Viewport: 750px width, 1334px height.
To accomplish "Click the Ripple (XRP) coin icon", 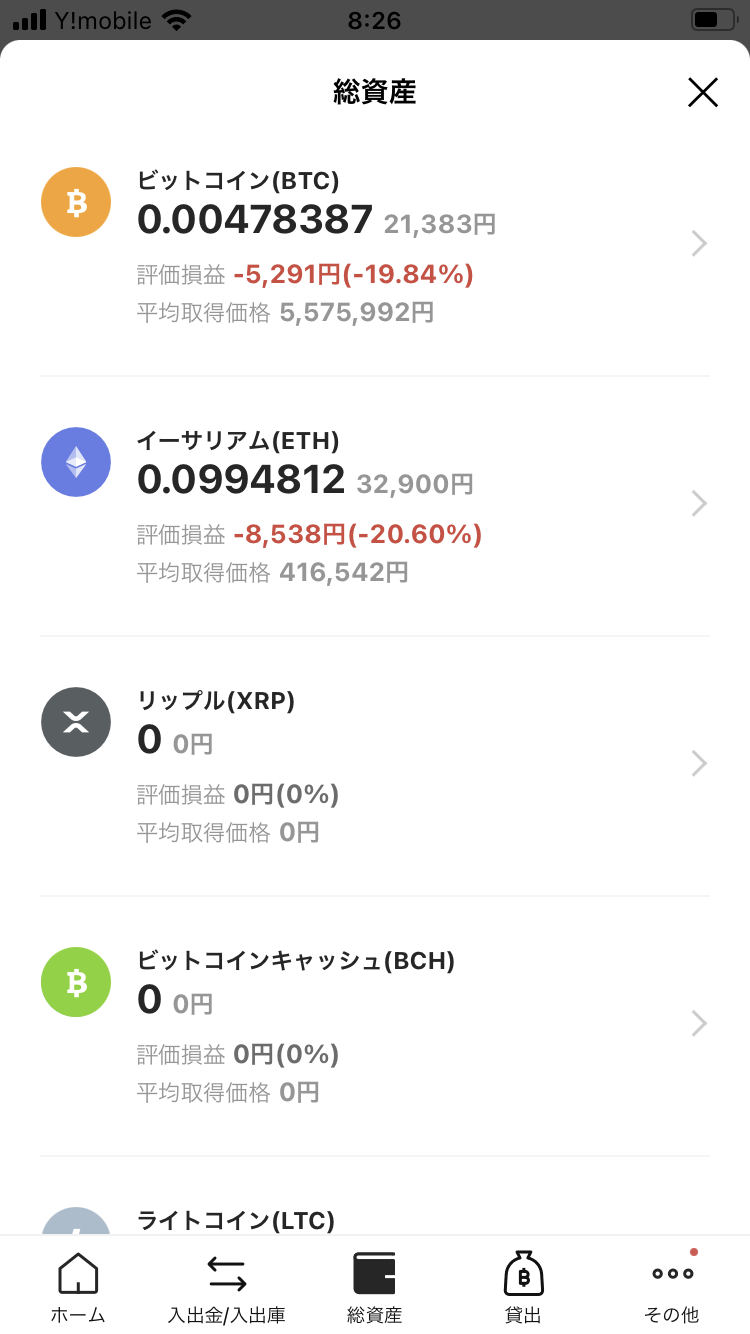I will [x=75, y=722].
